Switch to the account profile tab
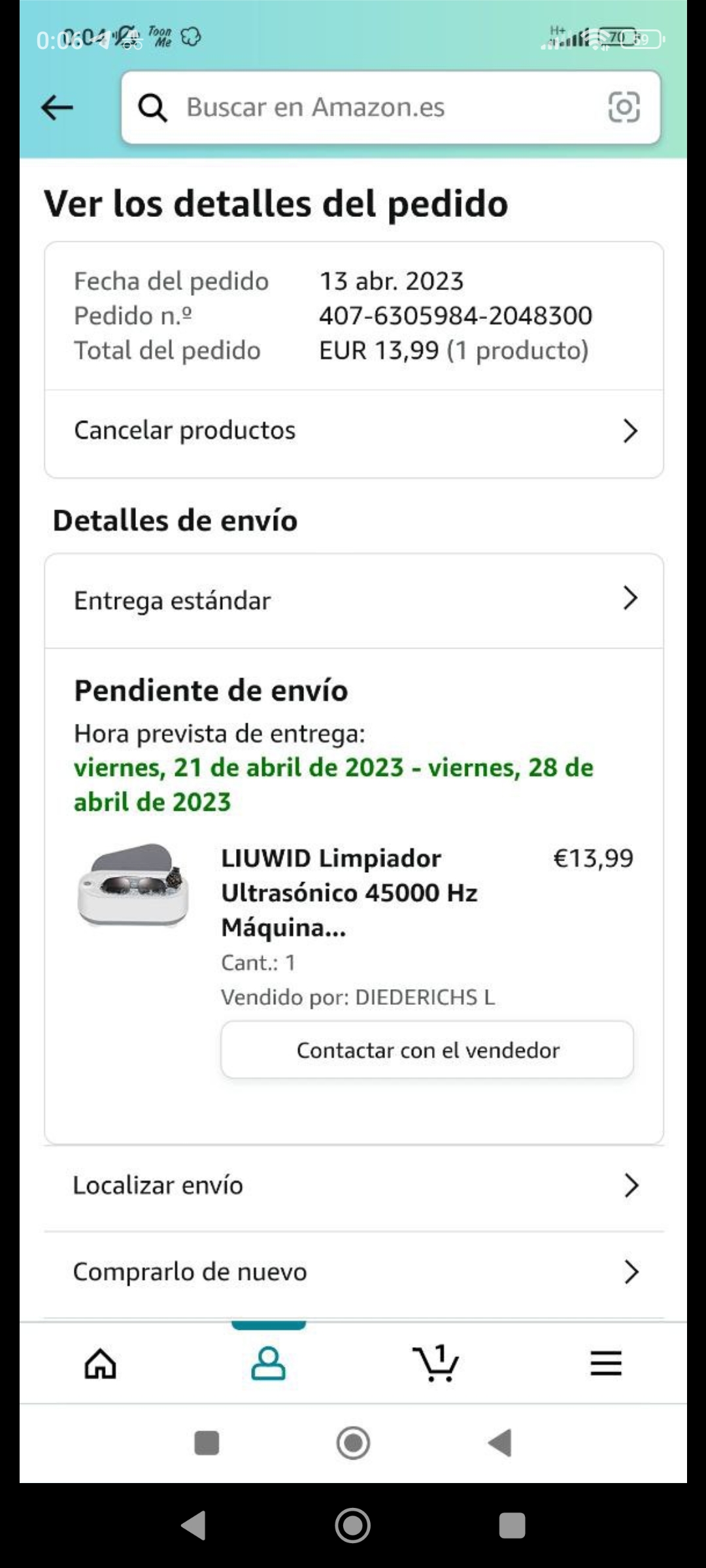Screen dimensions: 706x1568 [268, 1364]
